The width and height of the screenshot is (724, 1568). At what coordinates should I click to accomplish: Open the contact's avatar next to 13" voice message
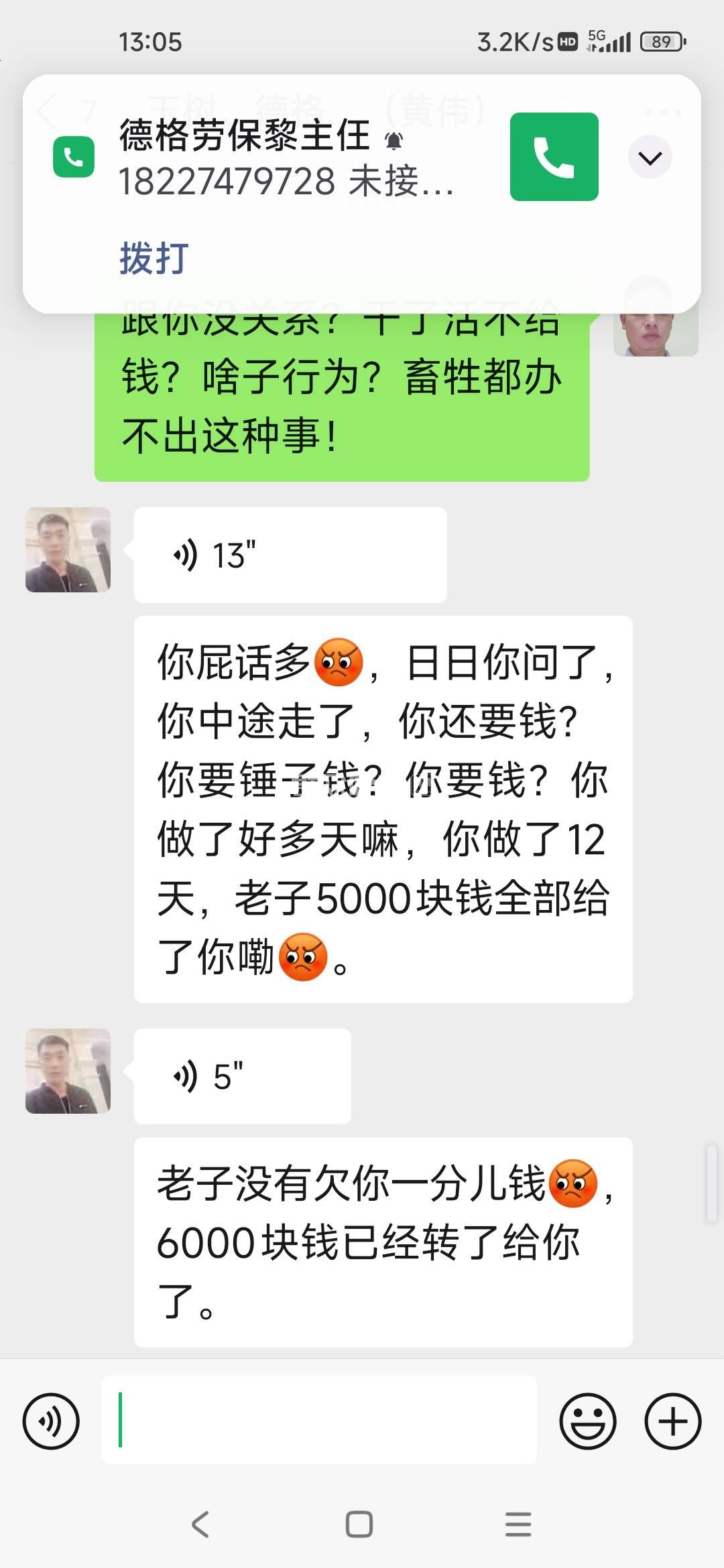(68, 549)
